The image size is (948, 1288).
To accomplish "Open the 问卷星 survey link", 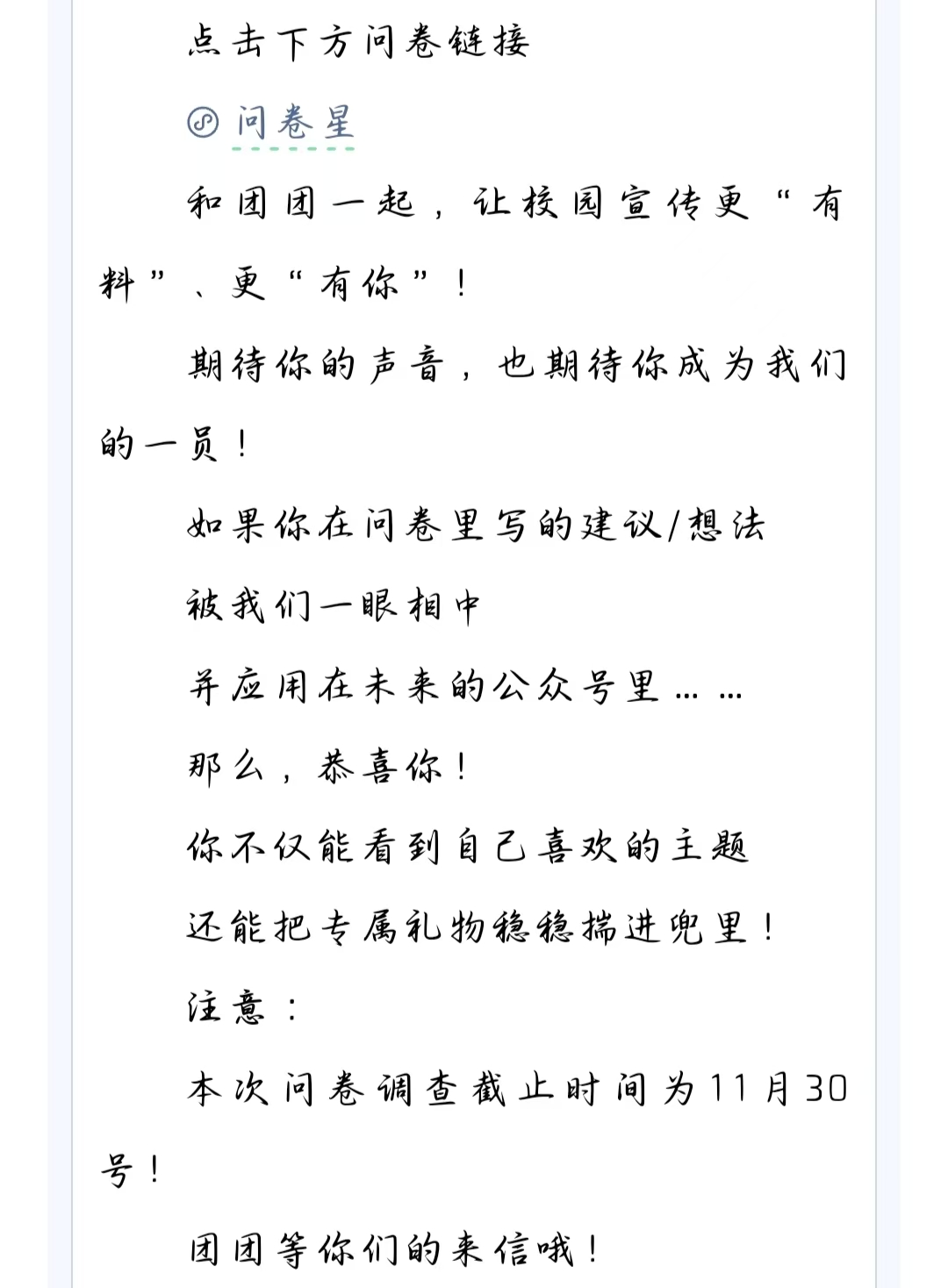I will [293, 123].
